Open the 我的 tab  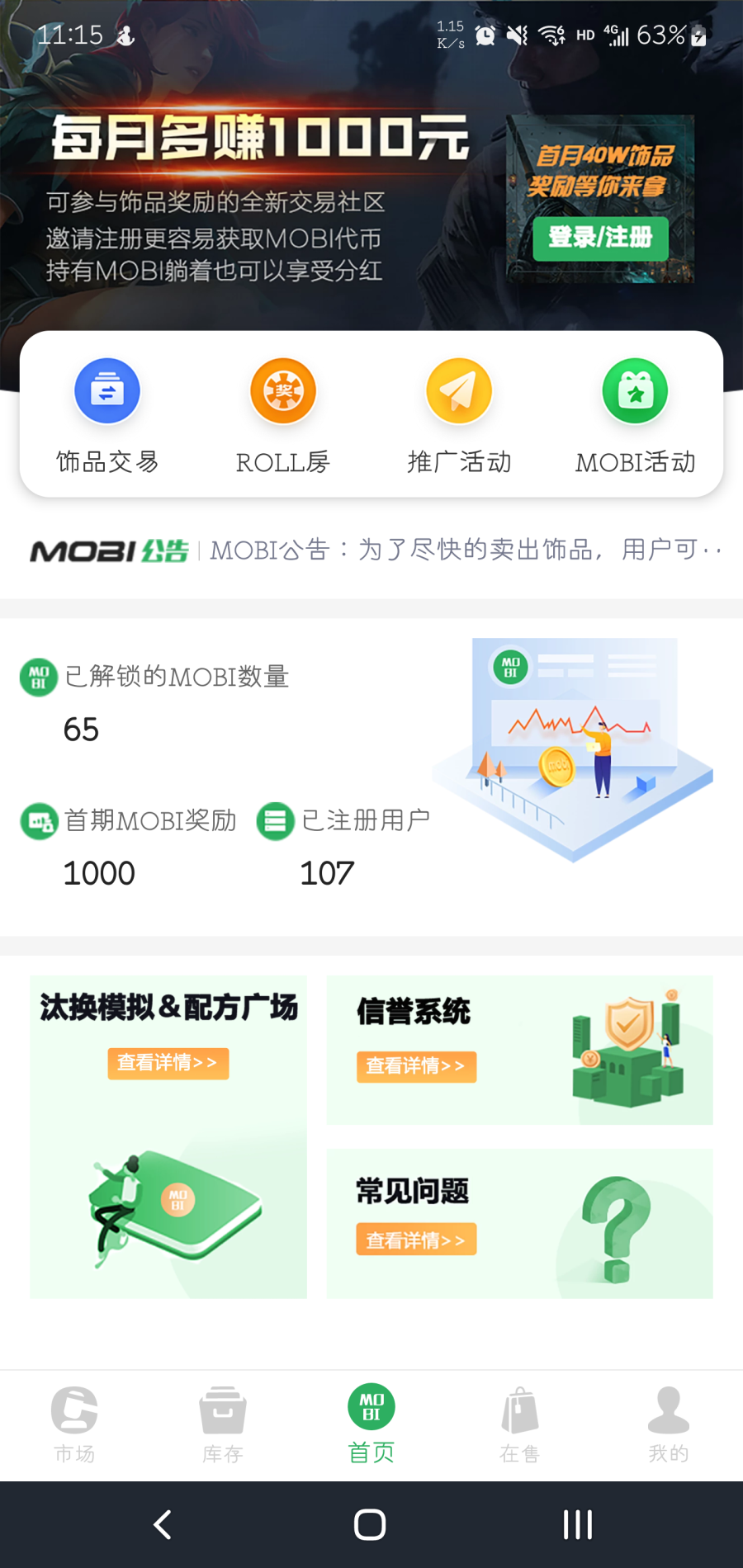tap(669, 1424)
